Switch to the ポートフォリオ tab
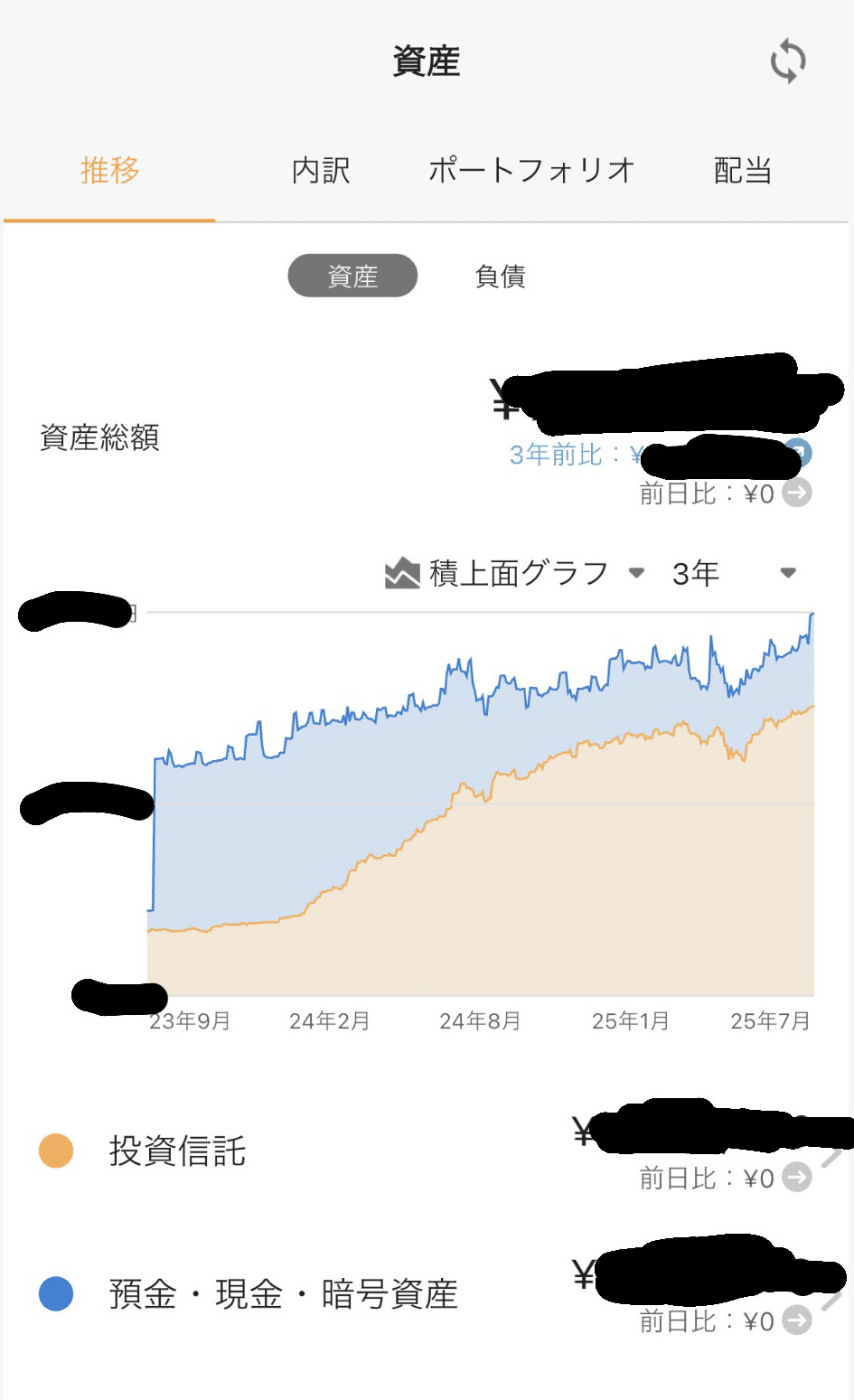Image resolution: width=854 pixels, height=1400 pixels. (531, 170)
